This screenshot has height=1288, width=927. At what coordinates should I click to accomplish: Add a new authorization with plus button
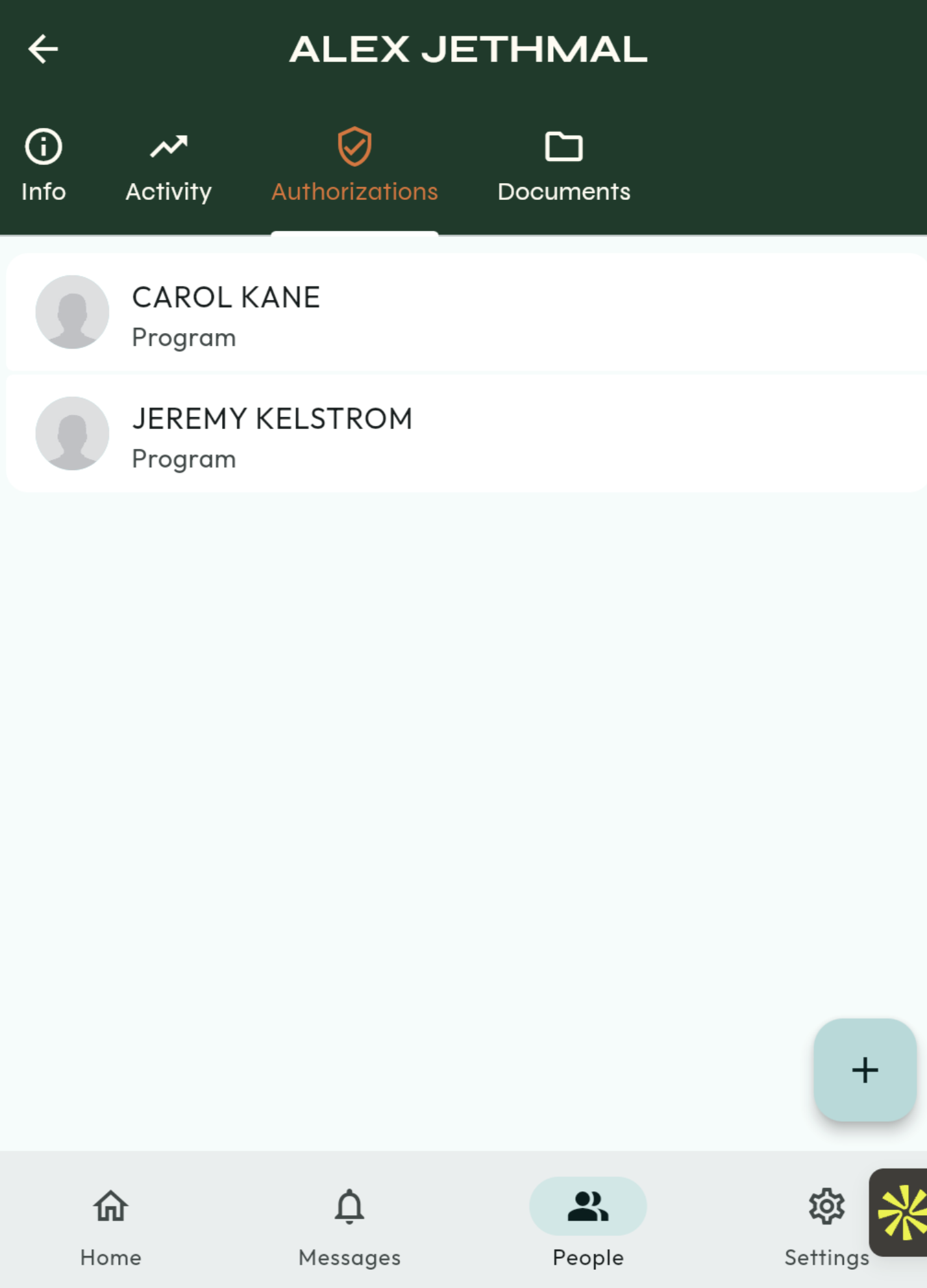(864, 1070)
